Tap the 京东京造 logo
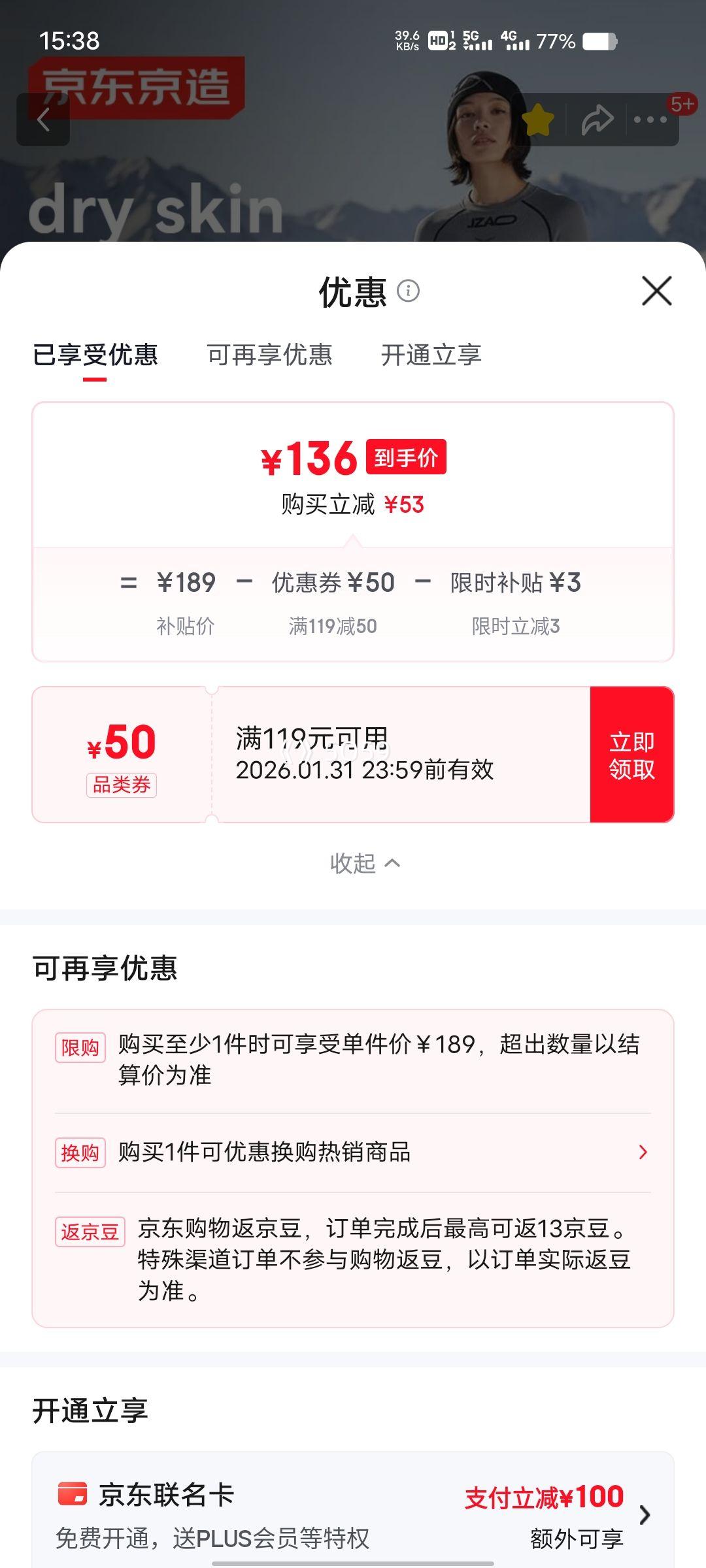706x1568 pixels. point(139,87)
